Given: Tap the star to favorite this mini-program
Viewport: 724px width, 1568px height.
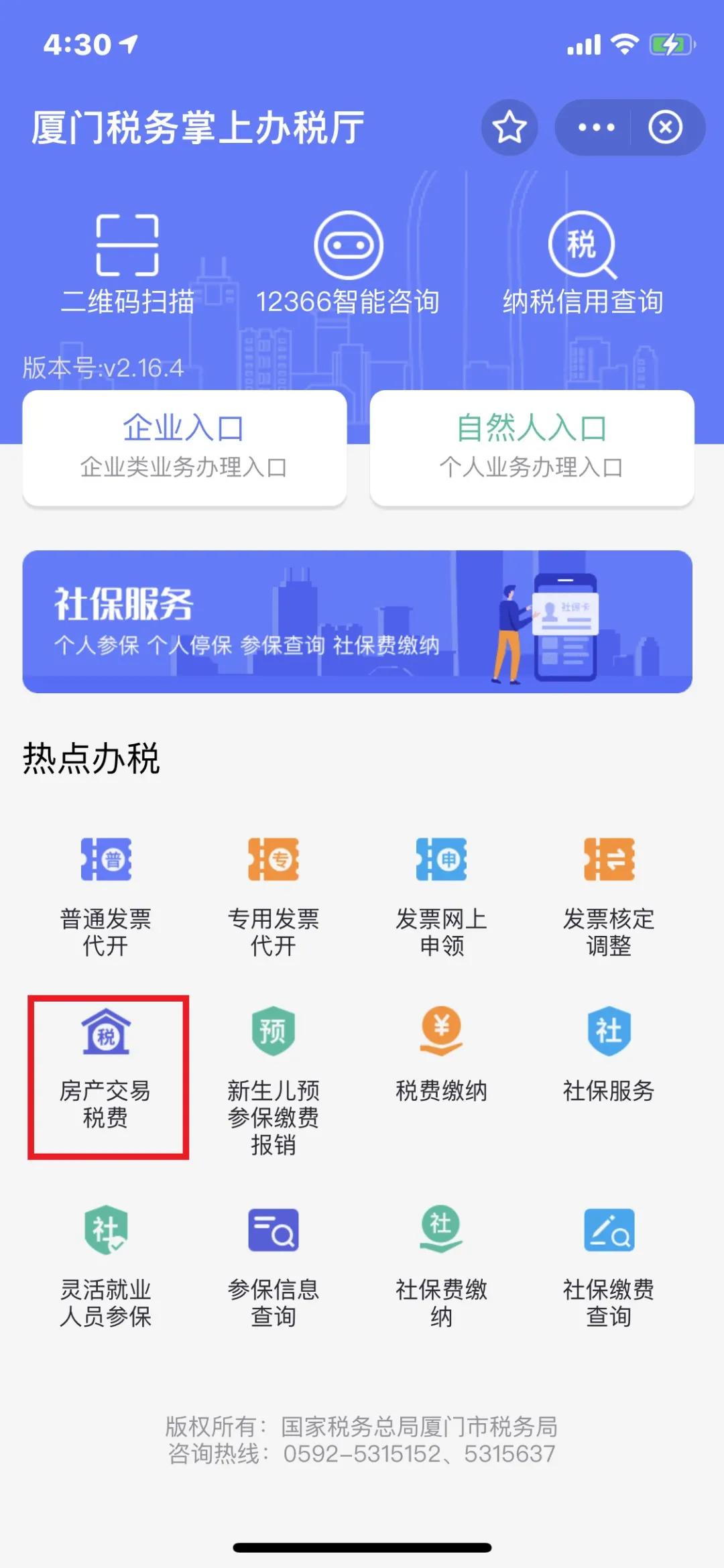Looking at the screenshot, I should click(x=508, y=127).
